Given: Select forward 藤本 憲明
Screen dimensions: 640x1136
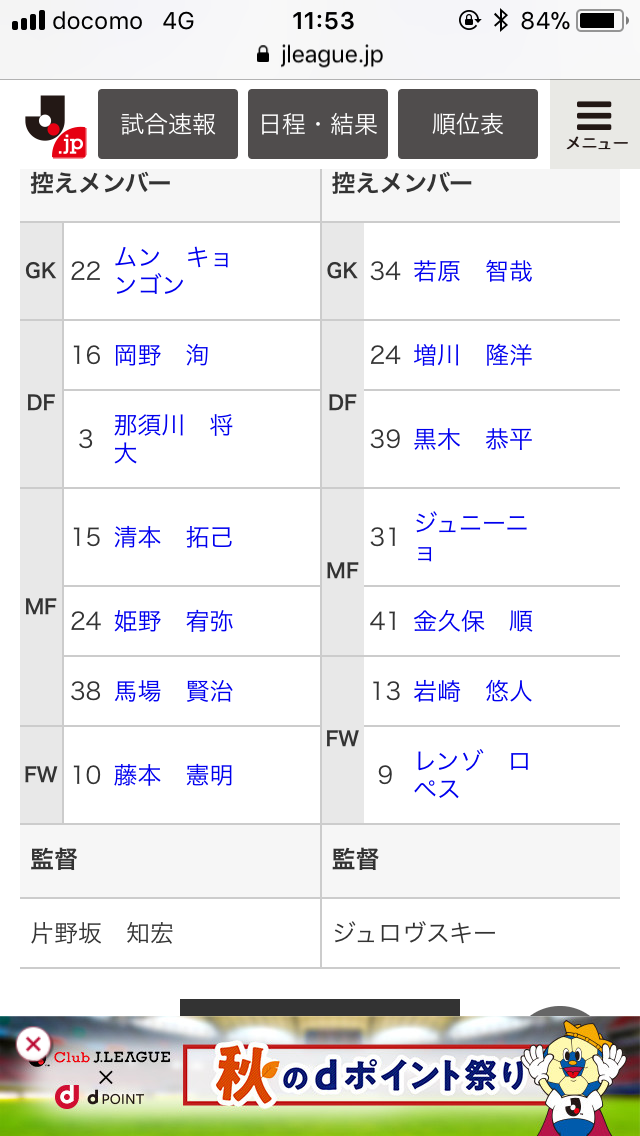Looking at the screenshot, I should (174, 774).
